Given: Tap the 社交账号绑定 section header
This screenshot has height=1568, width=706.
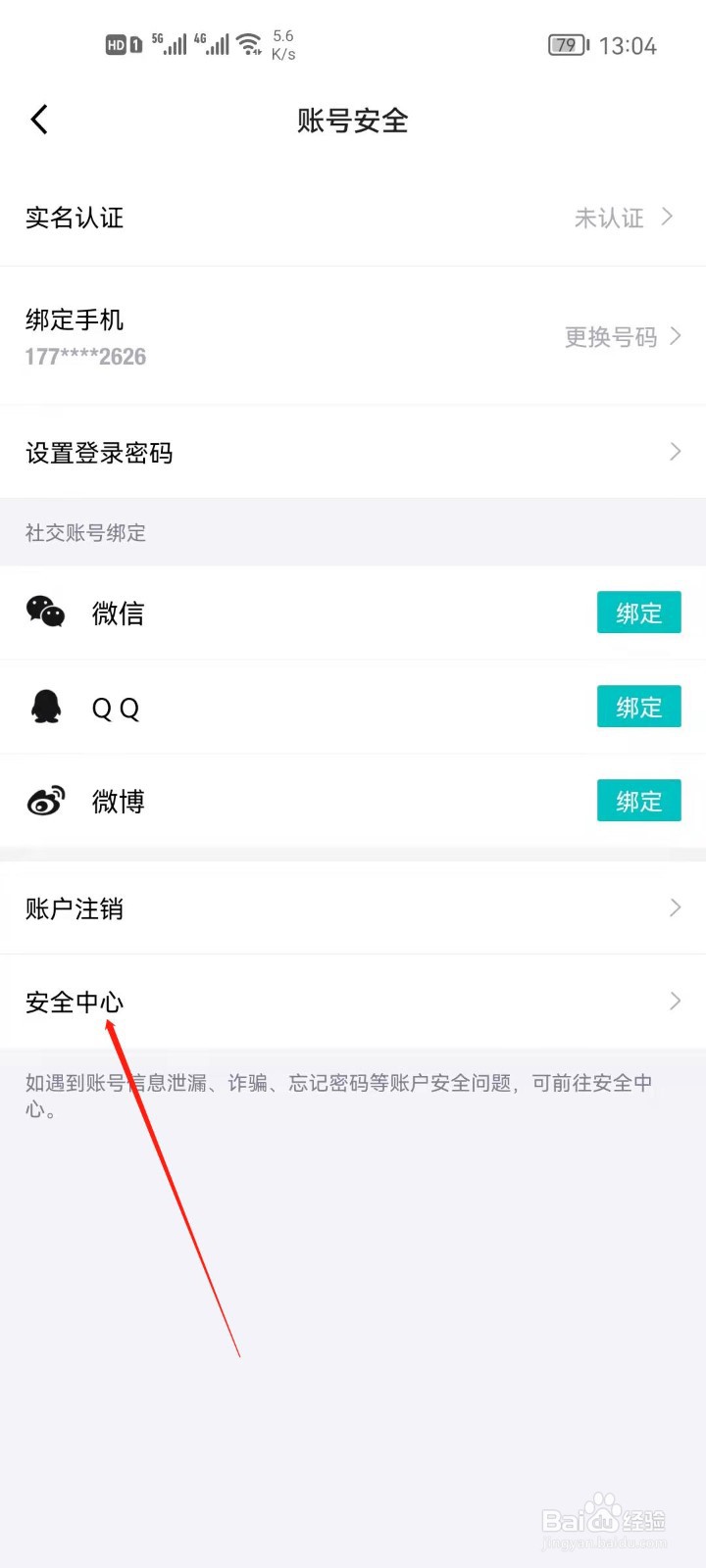Looking at the screenshot, I should pyautogui.click(x=84, y=533).
